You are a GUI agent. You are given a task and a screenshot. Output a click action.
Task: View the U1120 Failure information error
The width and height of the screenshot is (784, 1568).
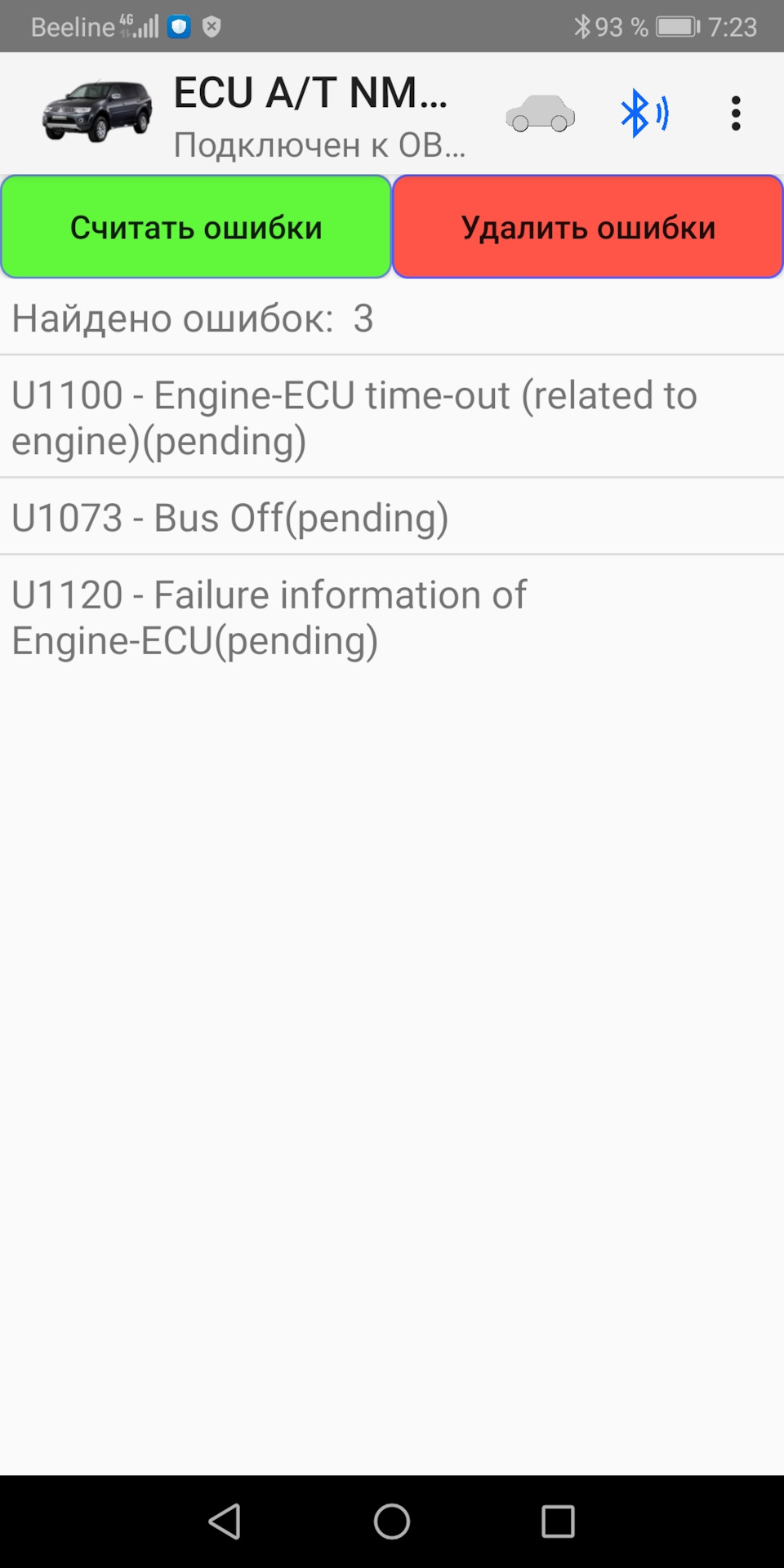click(392, 617)
